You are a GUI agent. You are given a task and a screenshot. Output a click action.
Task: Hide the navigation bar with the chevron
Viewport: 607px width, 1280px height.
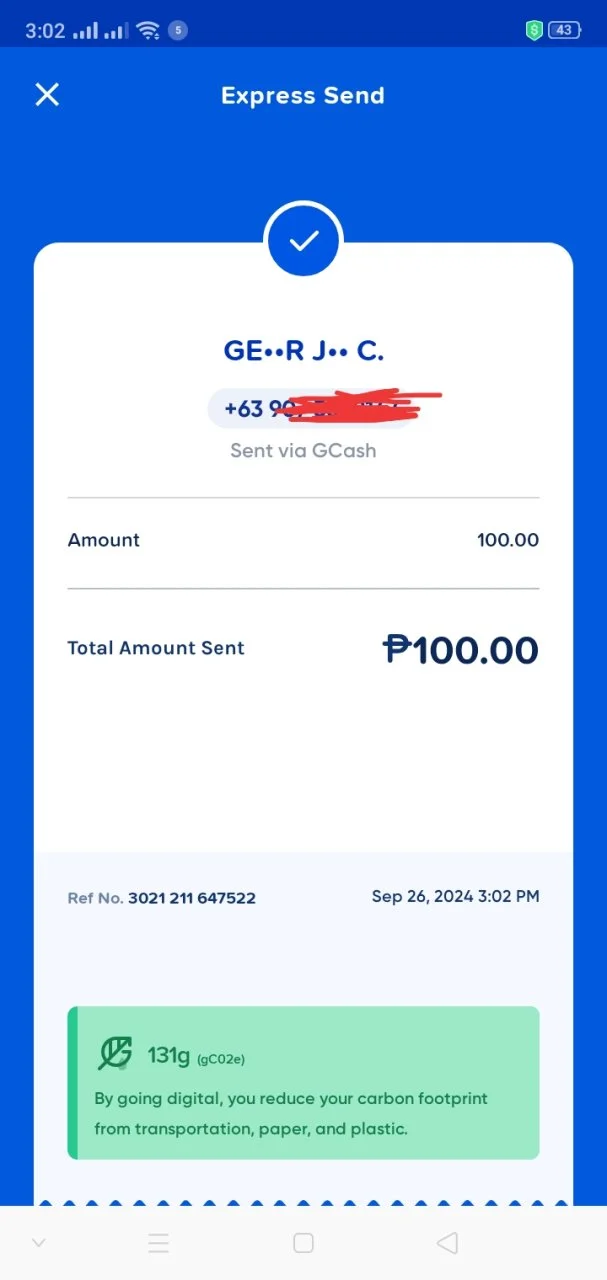tap(39, 1243)
